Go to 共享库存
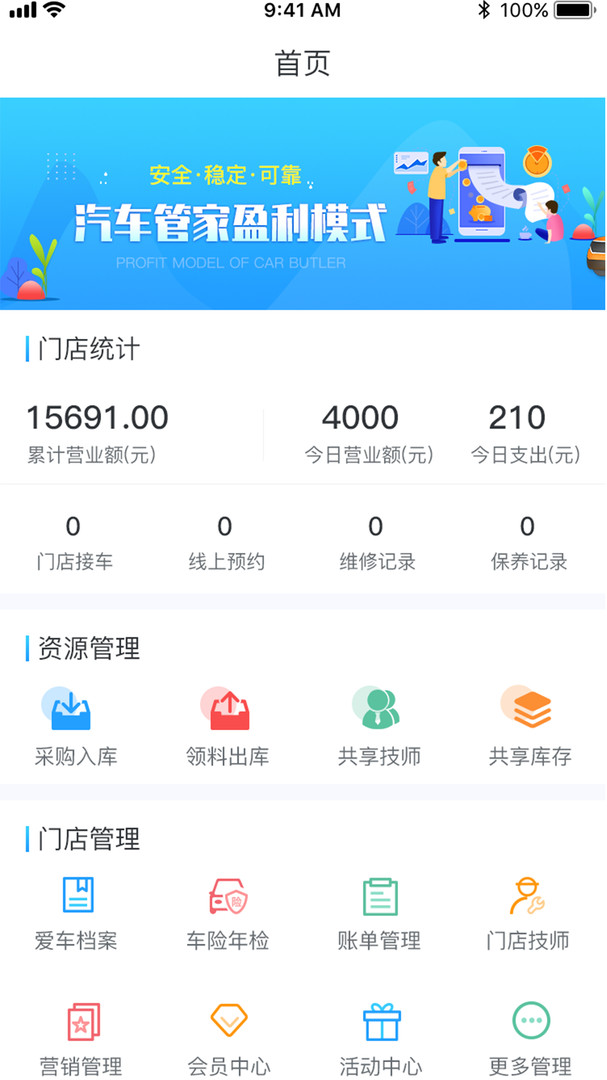Image resolution: width=607 pixels, height=1080 pixels. (529, 726)
